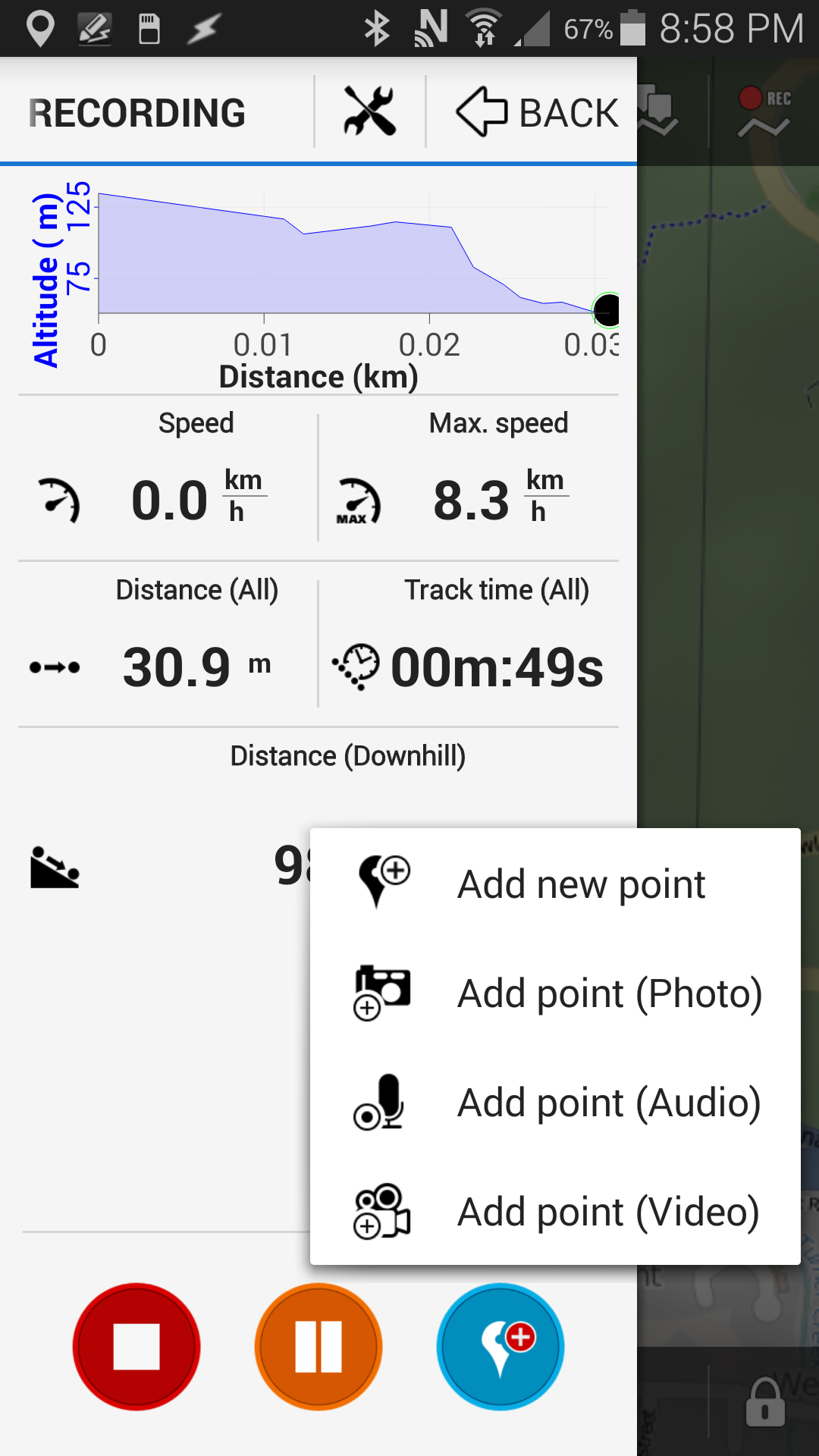Tap the blue add waypoint button
The width and height of the screenshot is (819, 1456).
[x=500, y=1347]
